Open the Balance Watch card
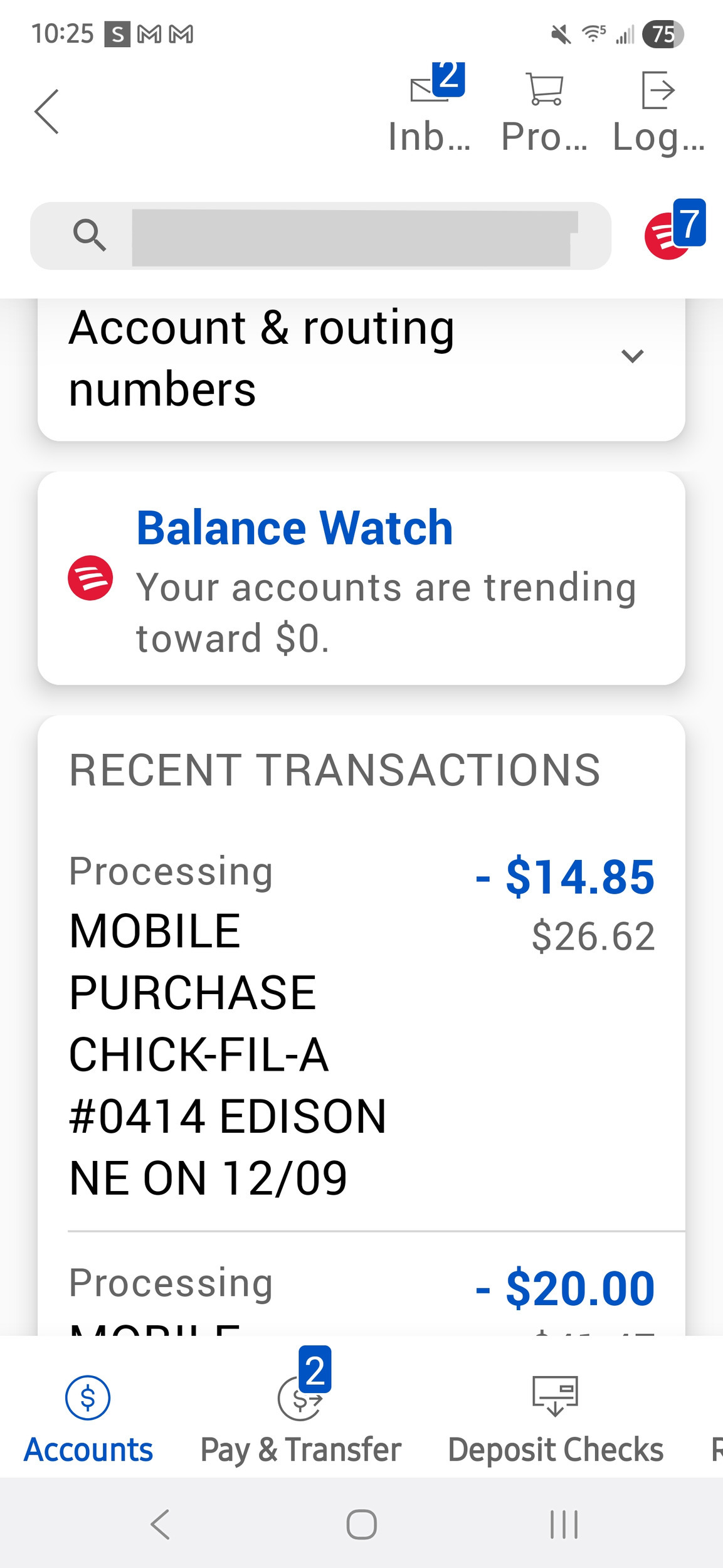 361,578
